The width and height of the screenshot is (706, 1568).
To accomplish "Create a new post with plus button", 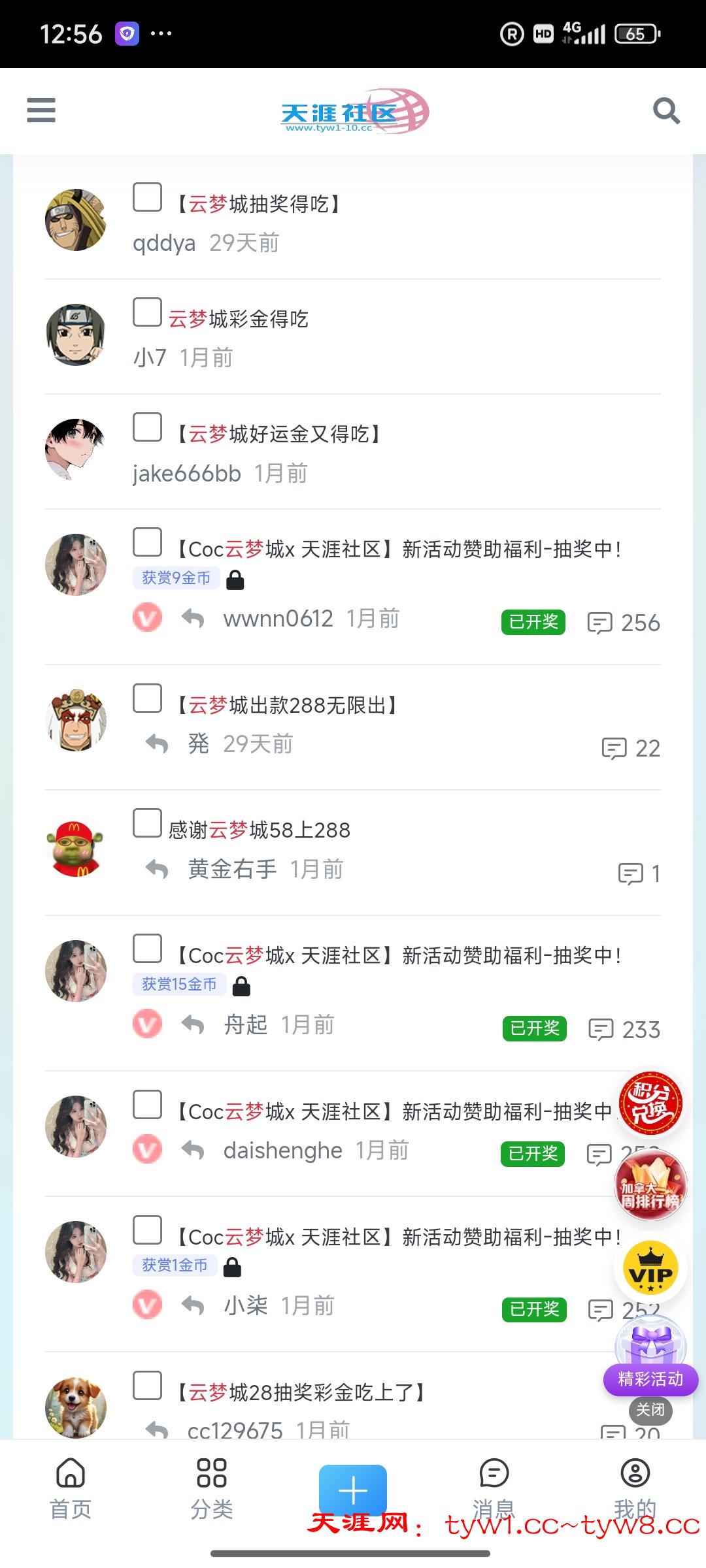I will (x=353, y=1491).
